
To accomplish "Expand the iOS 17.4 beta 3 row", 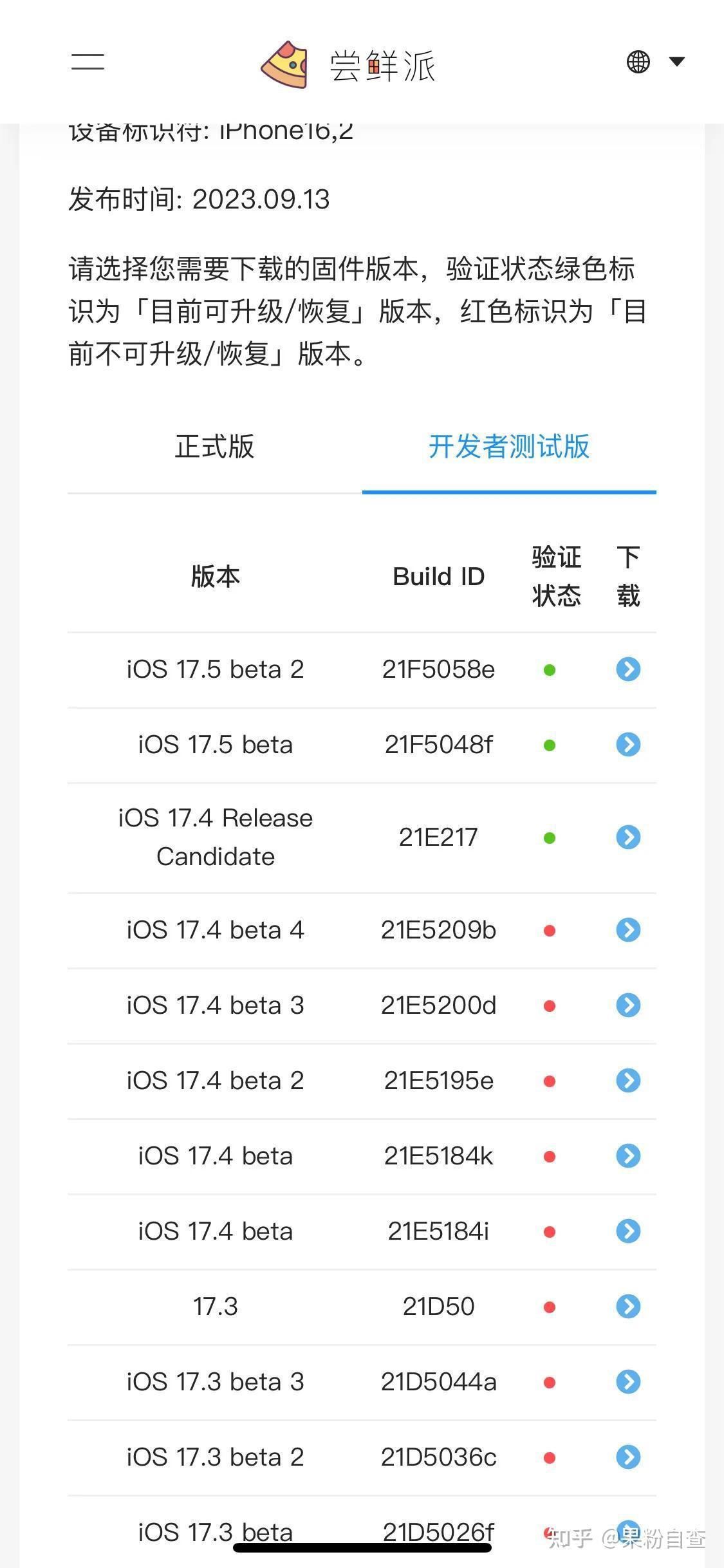I will click(x=627, y=1005).
